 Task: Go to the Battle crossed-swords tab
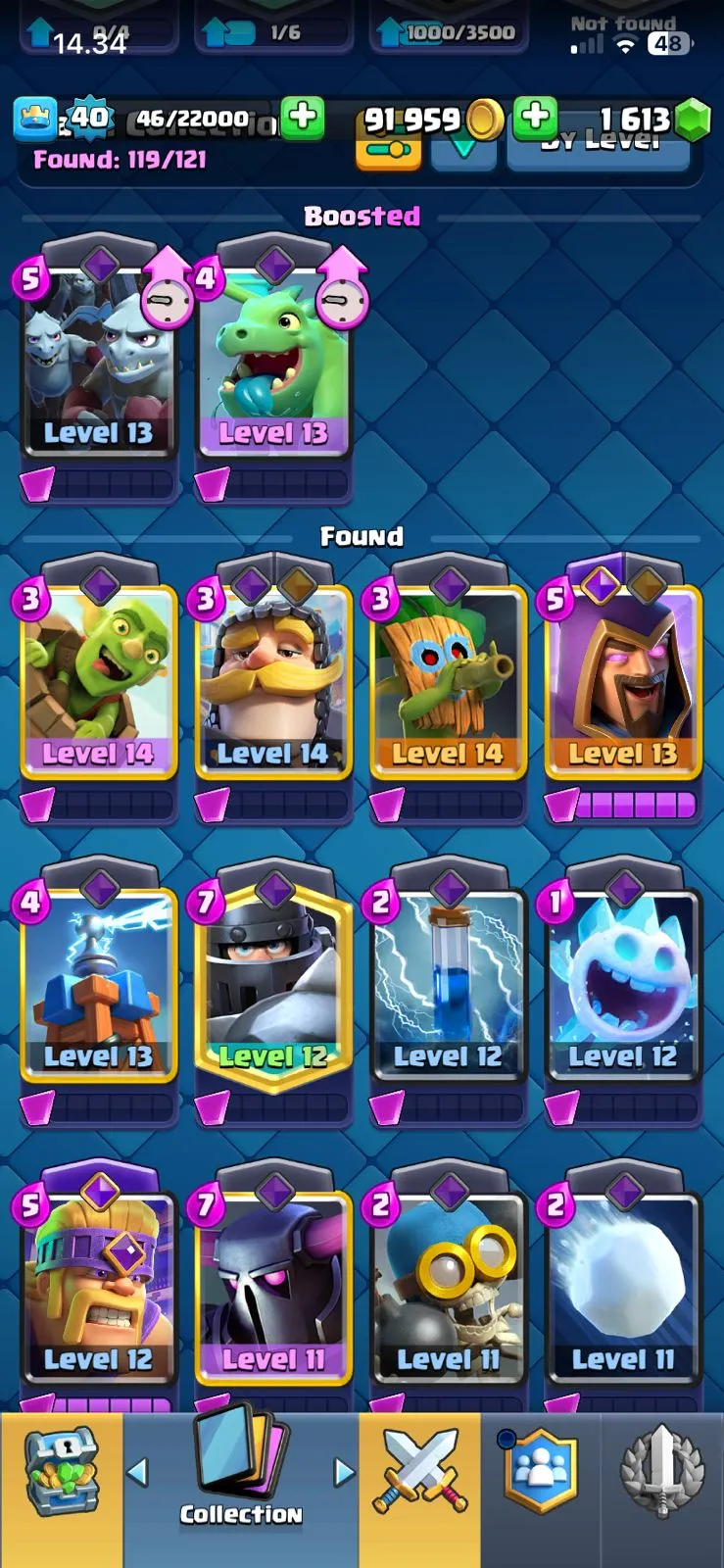coord(419,1473)
